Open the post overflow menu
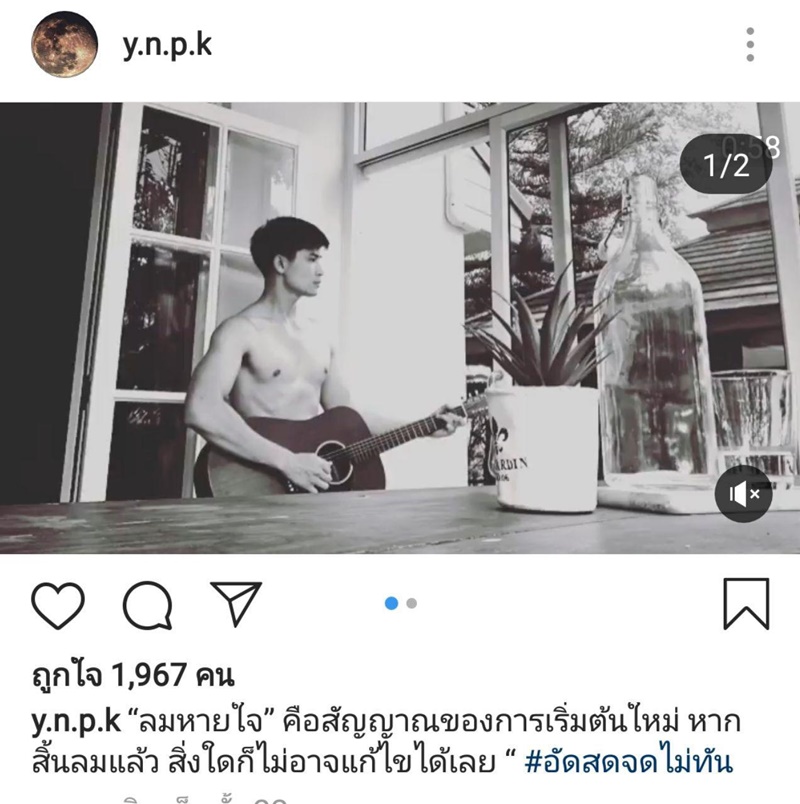This screenshot has width=800, height=804. point(750,45)
